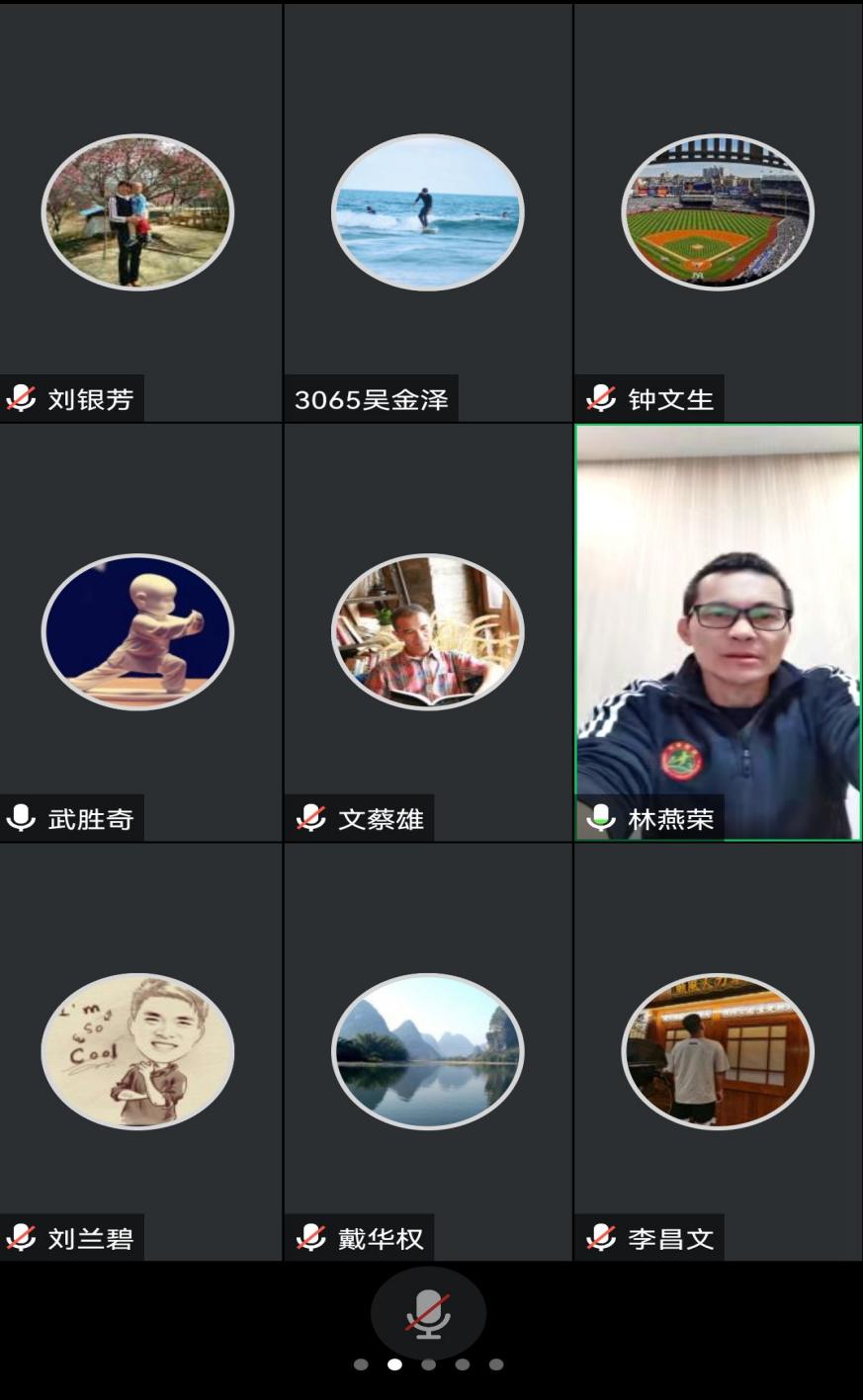
Task: Click the name label 3065吴金泽
Action: [x=373, y=399]
